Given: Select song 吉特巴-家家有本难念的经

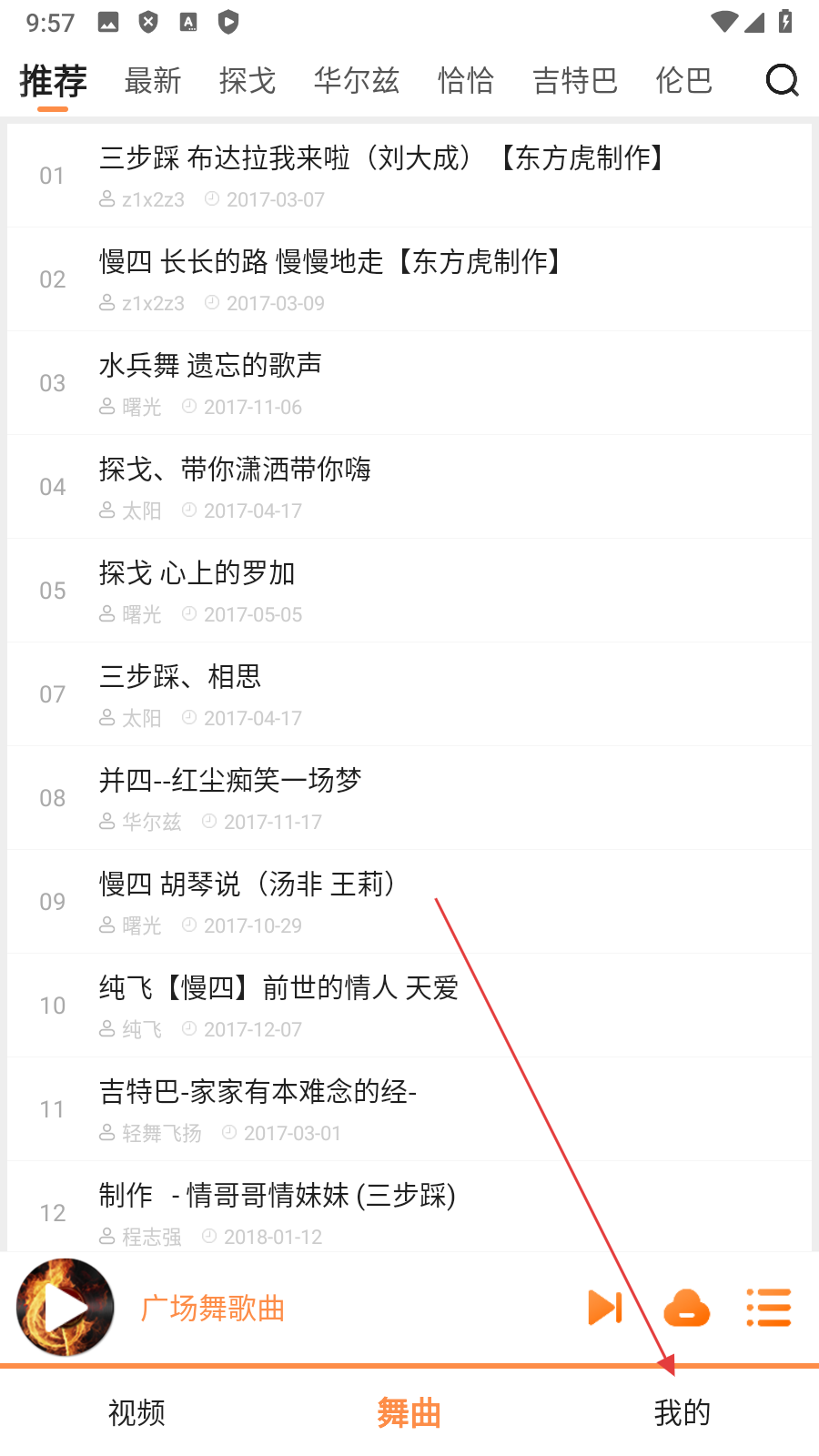Looking at the screenshot, I should [258, 1109].
